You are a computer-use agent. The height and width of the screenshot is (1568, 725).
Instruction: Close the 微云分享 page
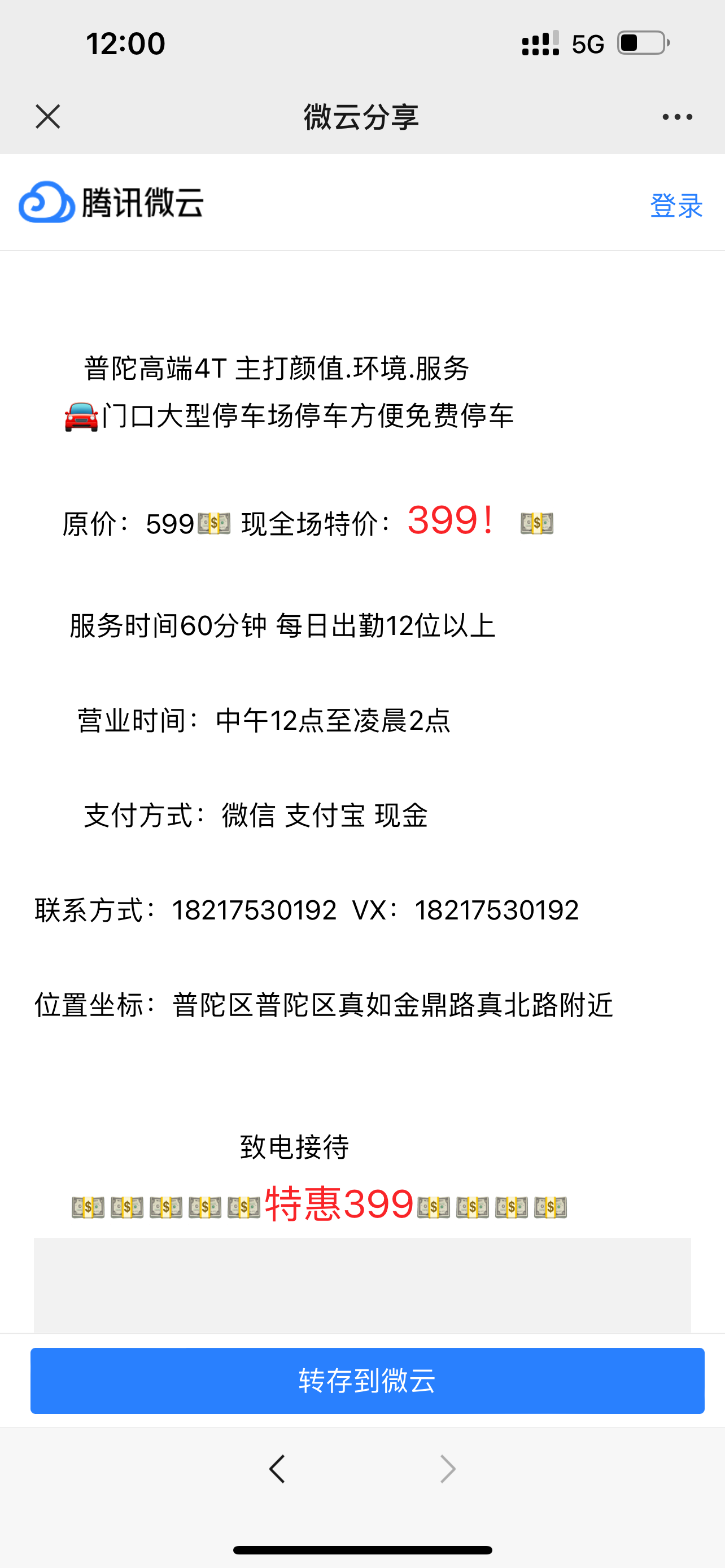[x=47, y=116]
